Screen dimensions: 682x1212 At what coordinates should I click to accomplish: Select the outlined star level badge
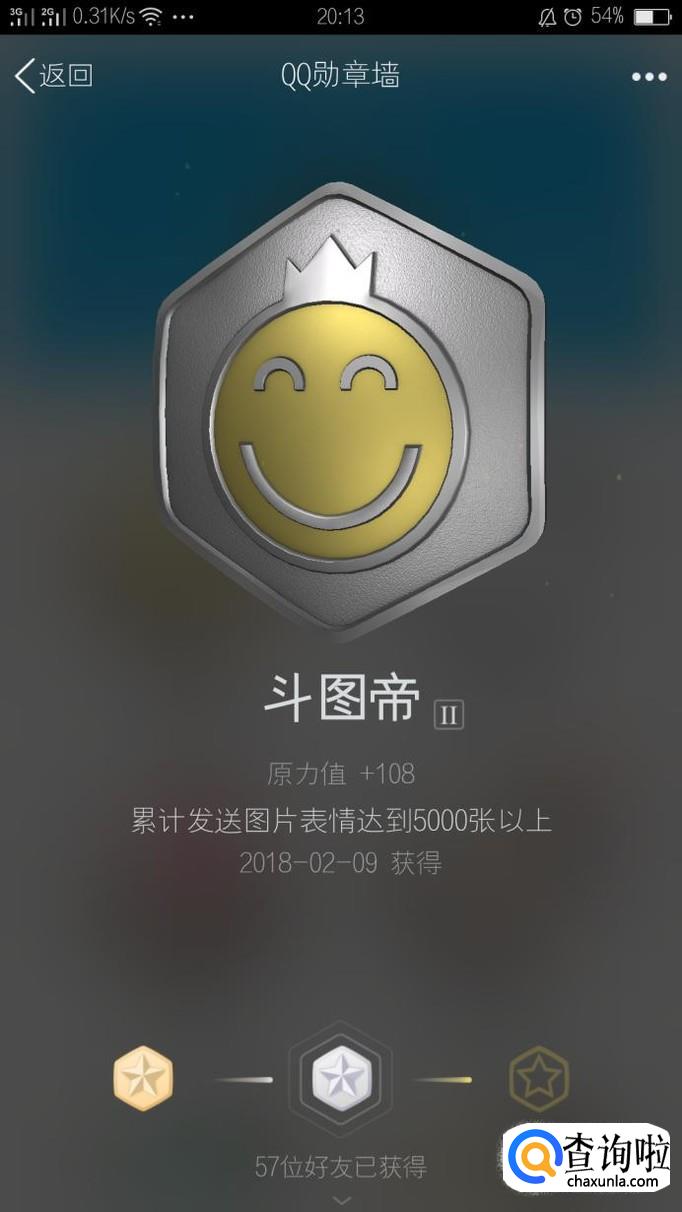click(538, 1079)
